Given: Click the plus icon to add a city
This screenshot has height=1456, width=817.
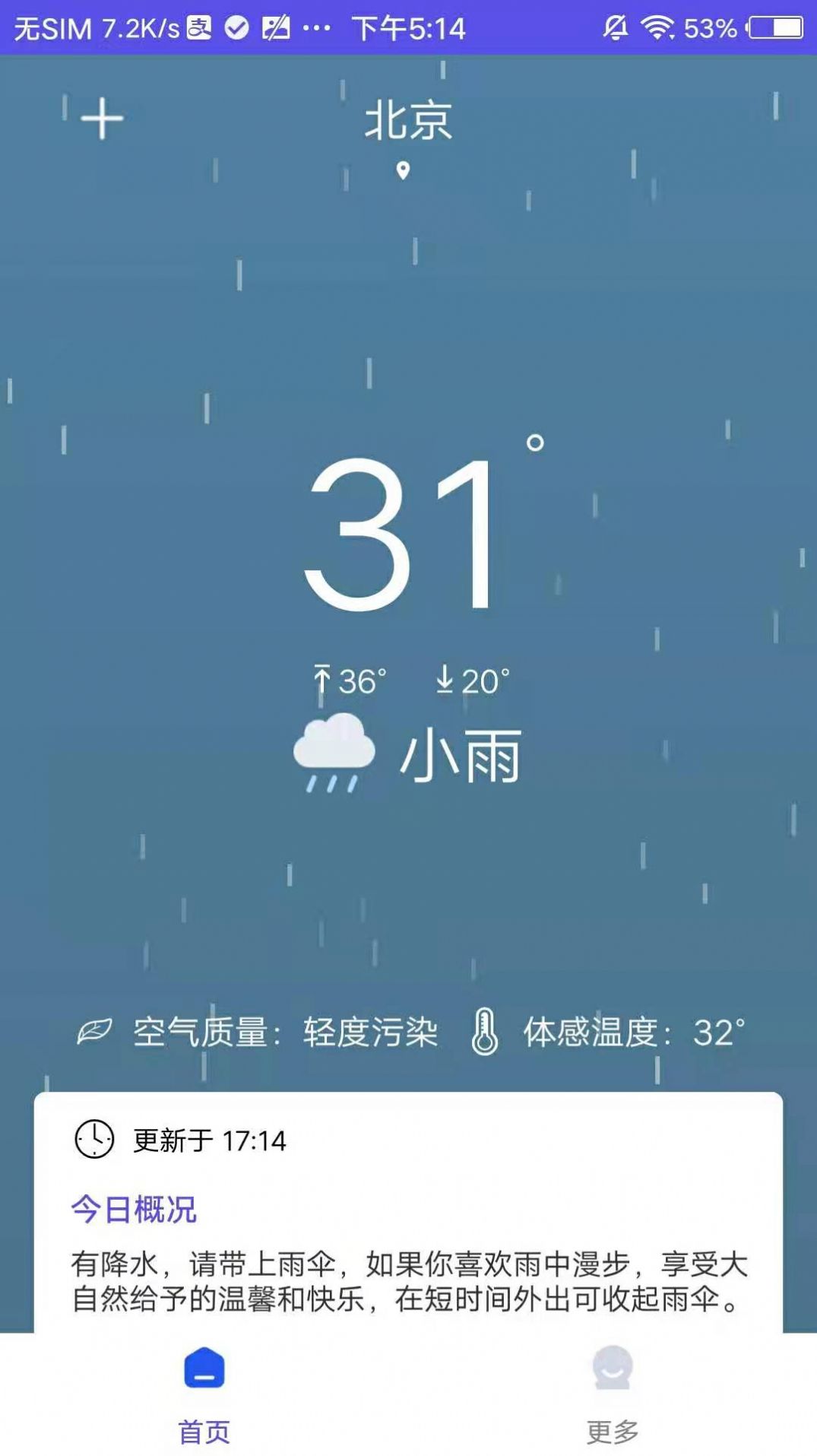Looking at the screenshot, I should click(x=103, y=119).
